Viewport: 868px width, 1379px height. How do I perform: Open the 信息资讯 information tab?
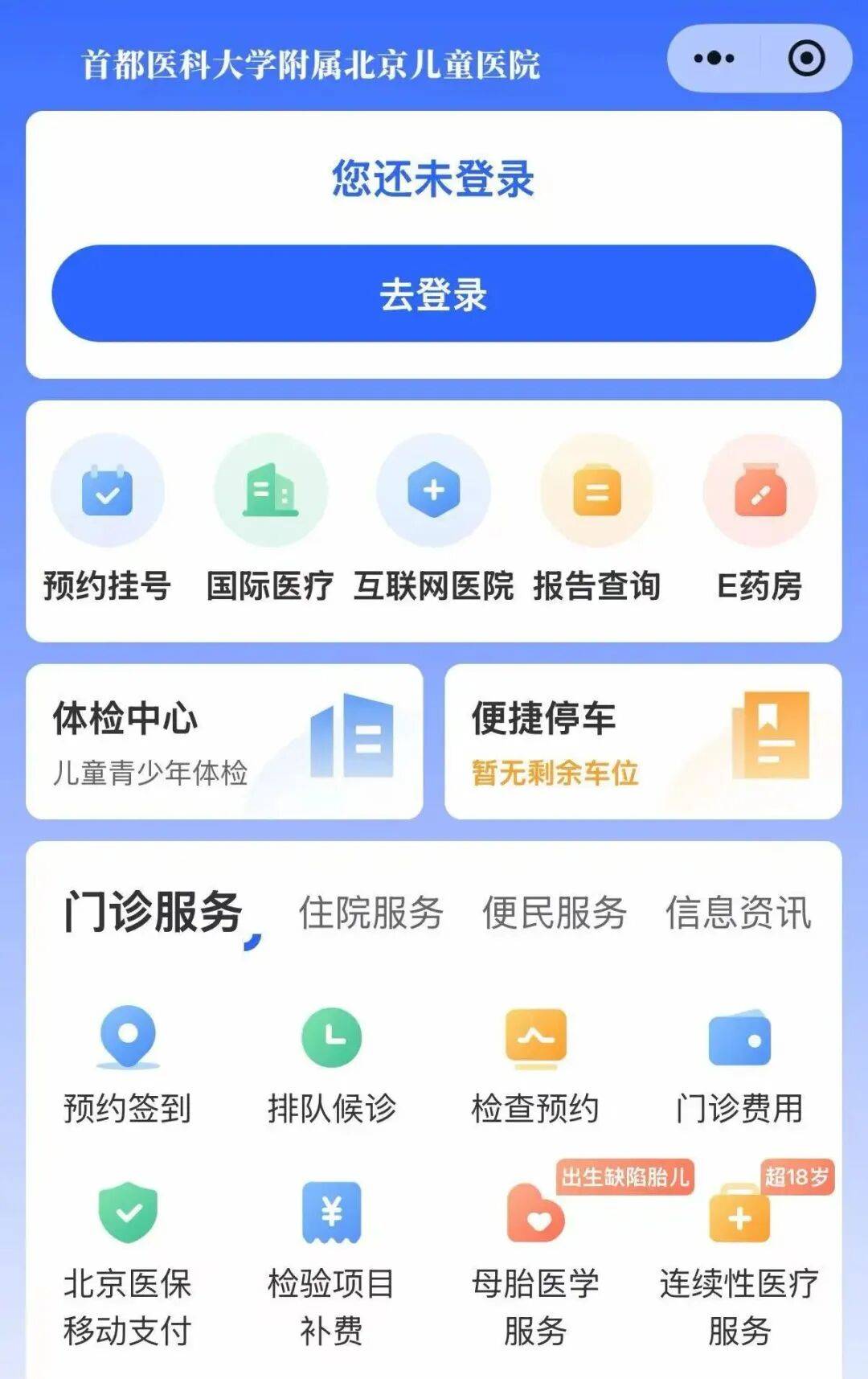point(738,913)
